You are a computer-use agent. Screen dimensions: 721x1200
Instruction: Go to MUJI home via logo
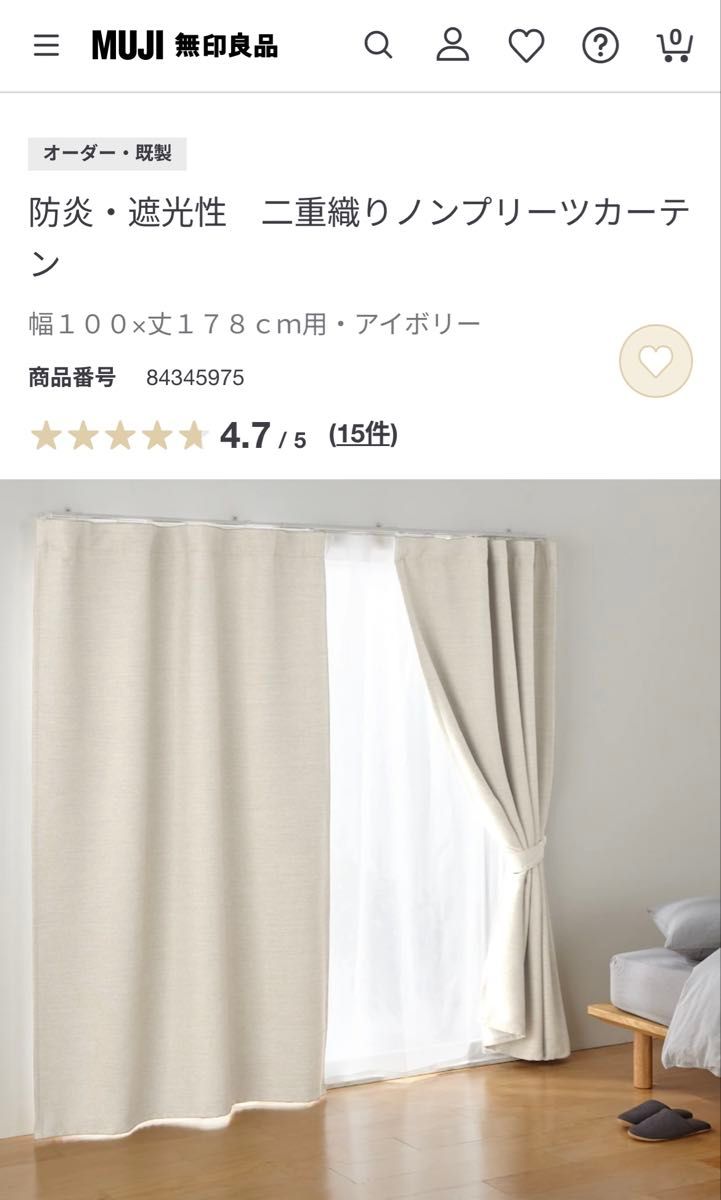point(185,46)
